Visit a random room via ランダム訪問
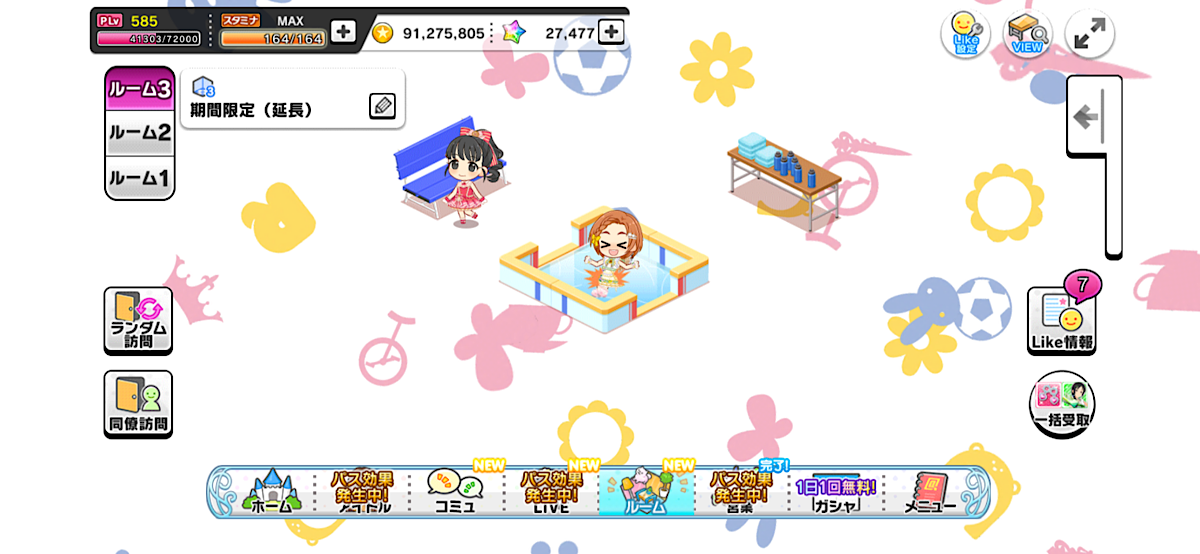This screenshot has height=554, width=1200. point(138,320)
